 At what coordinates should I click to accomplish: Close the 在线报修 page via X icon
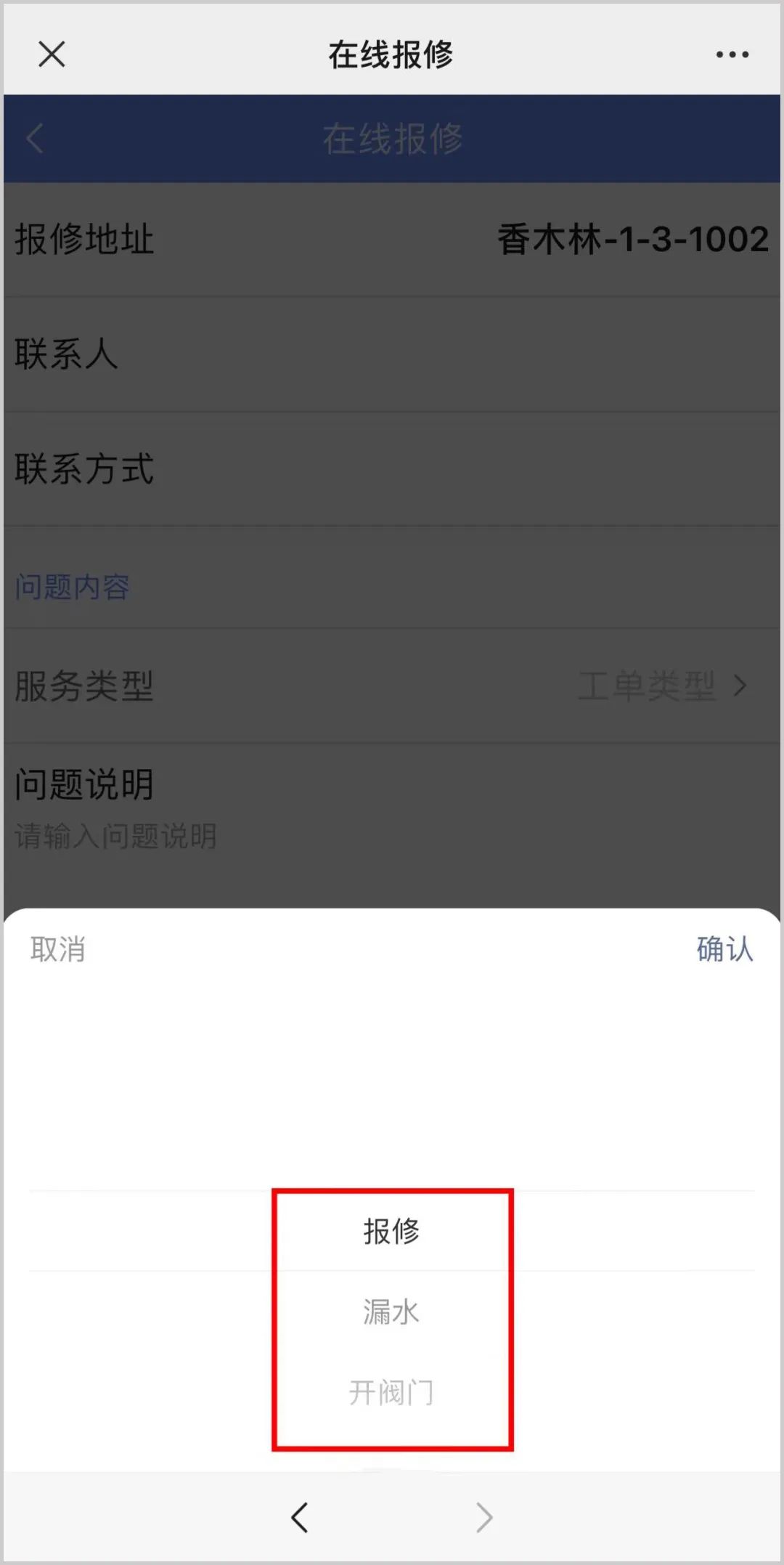point(51,53)
